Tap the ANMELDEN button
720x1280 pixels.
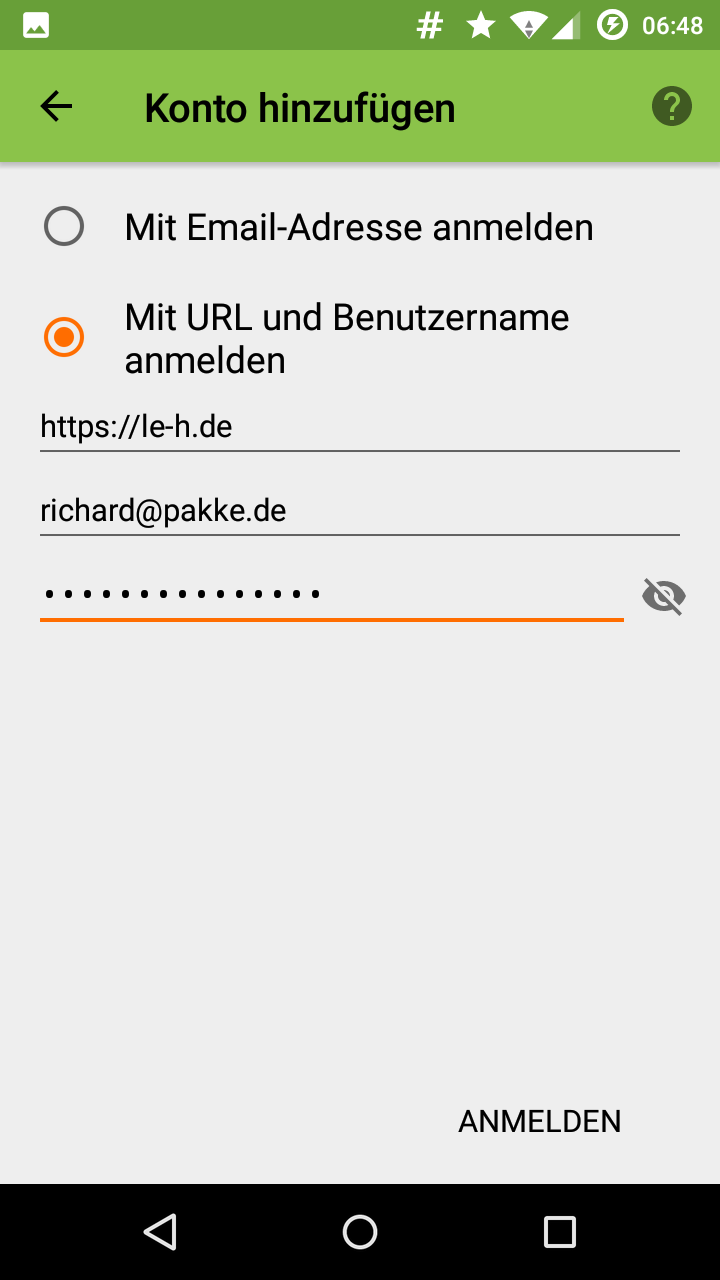coord(540,1121)
